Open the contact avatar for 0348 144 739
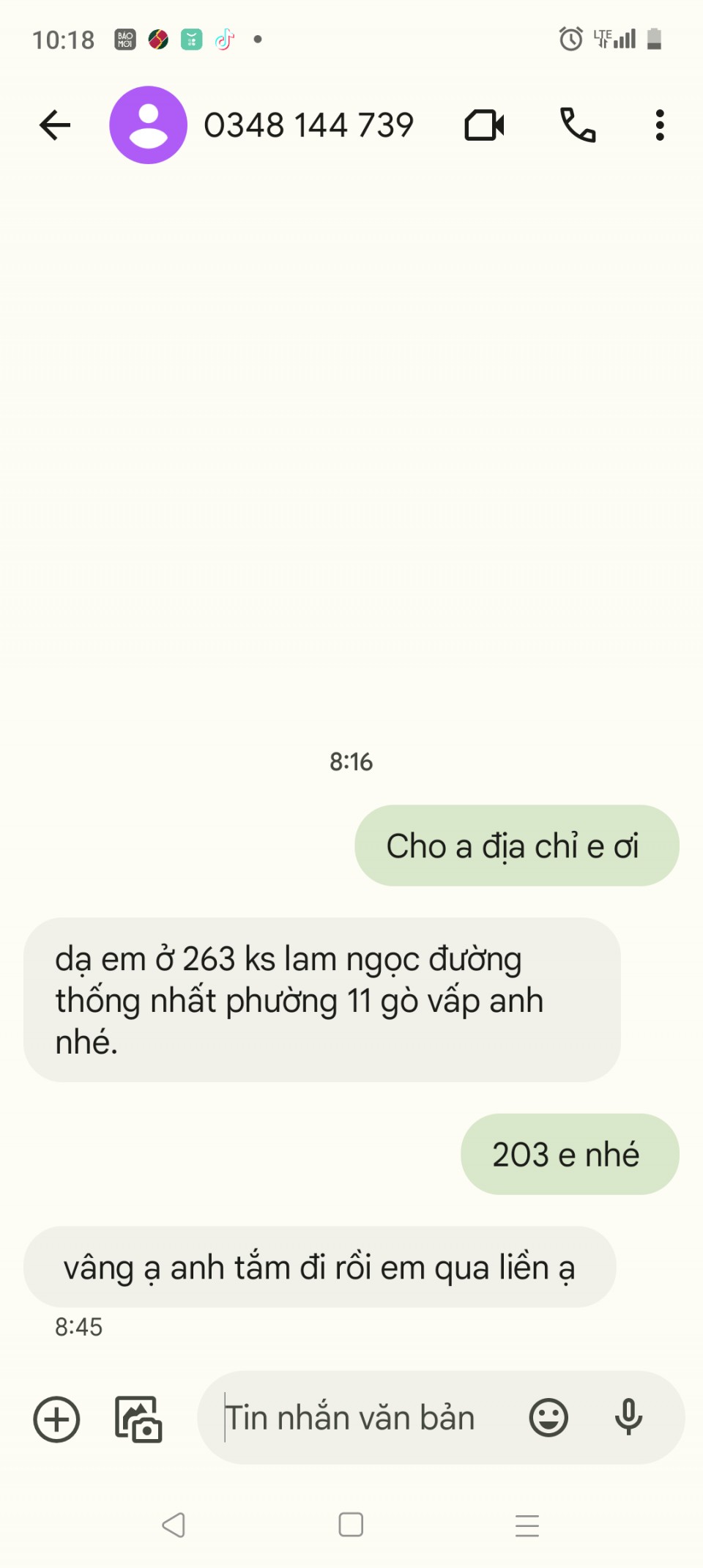This screenshot has width=703, height=1568. point(148,125)
